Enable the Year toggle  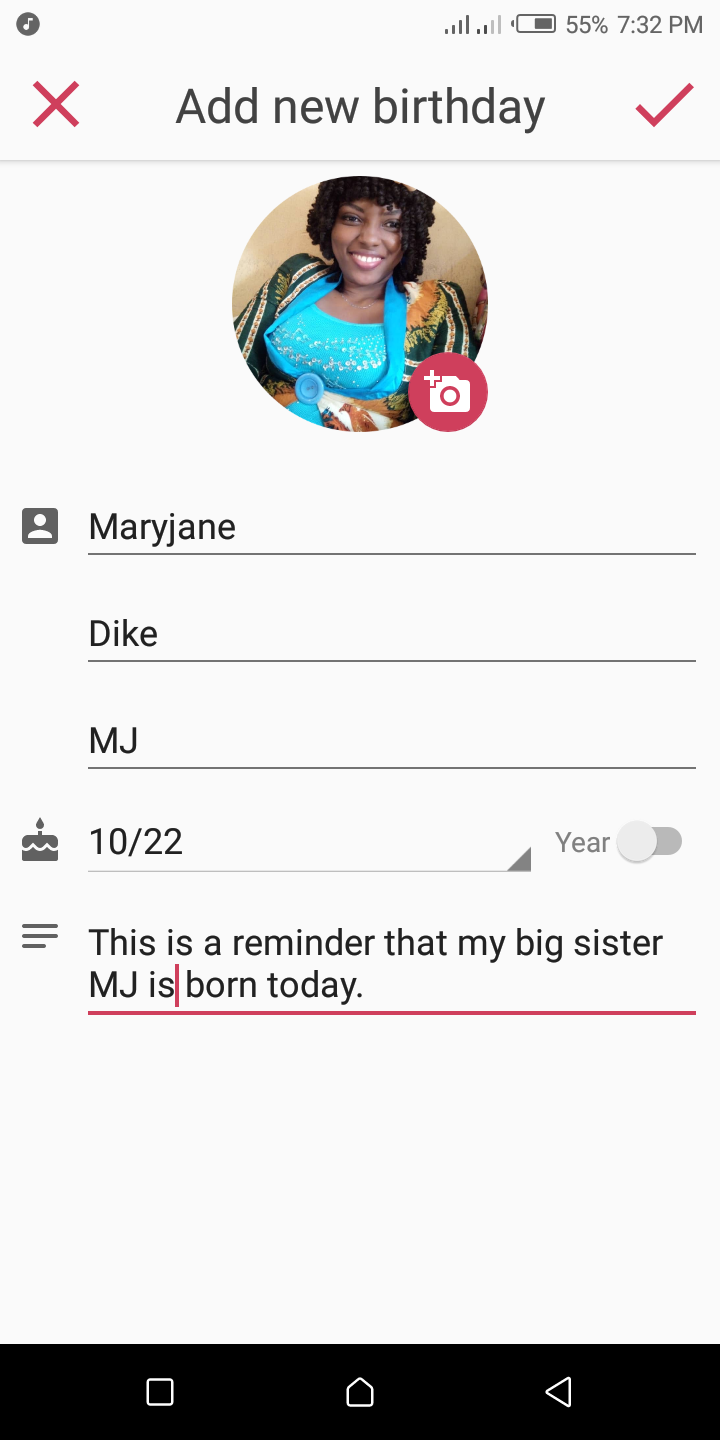click(650, 842)
